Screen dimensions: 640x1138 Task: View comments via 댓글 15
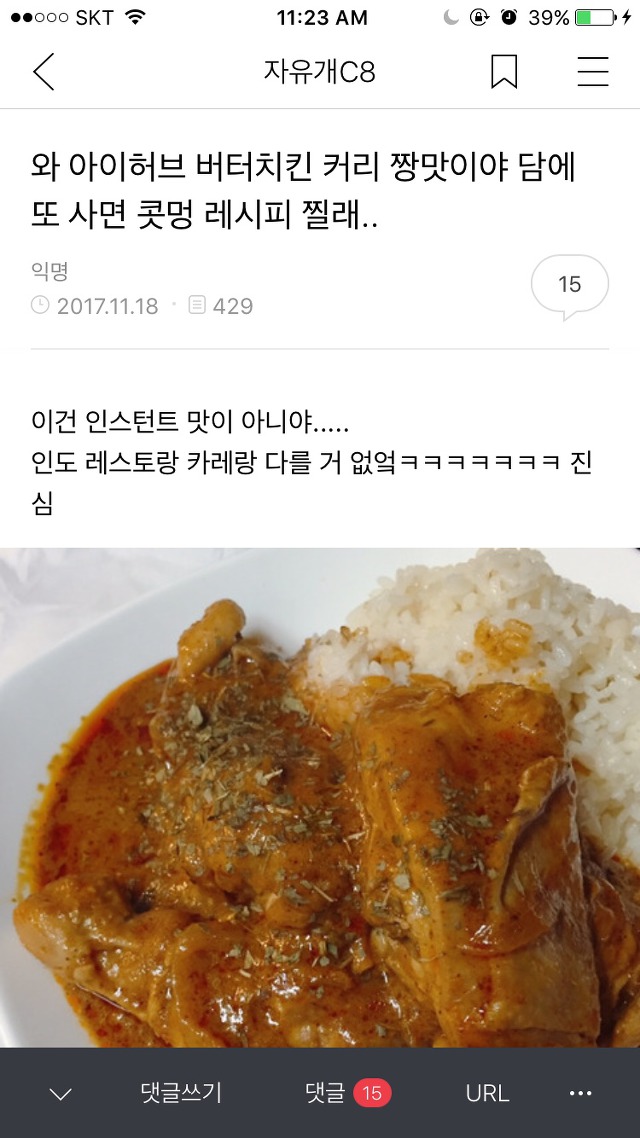pos(348,1092)
